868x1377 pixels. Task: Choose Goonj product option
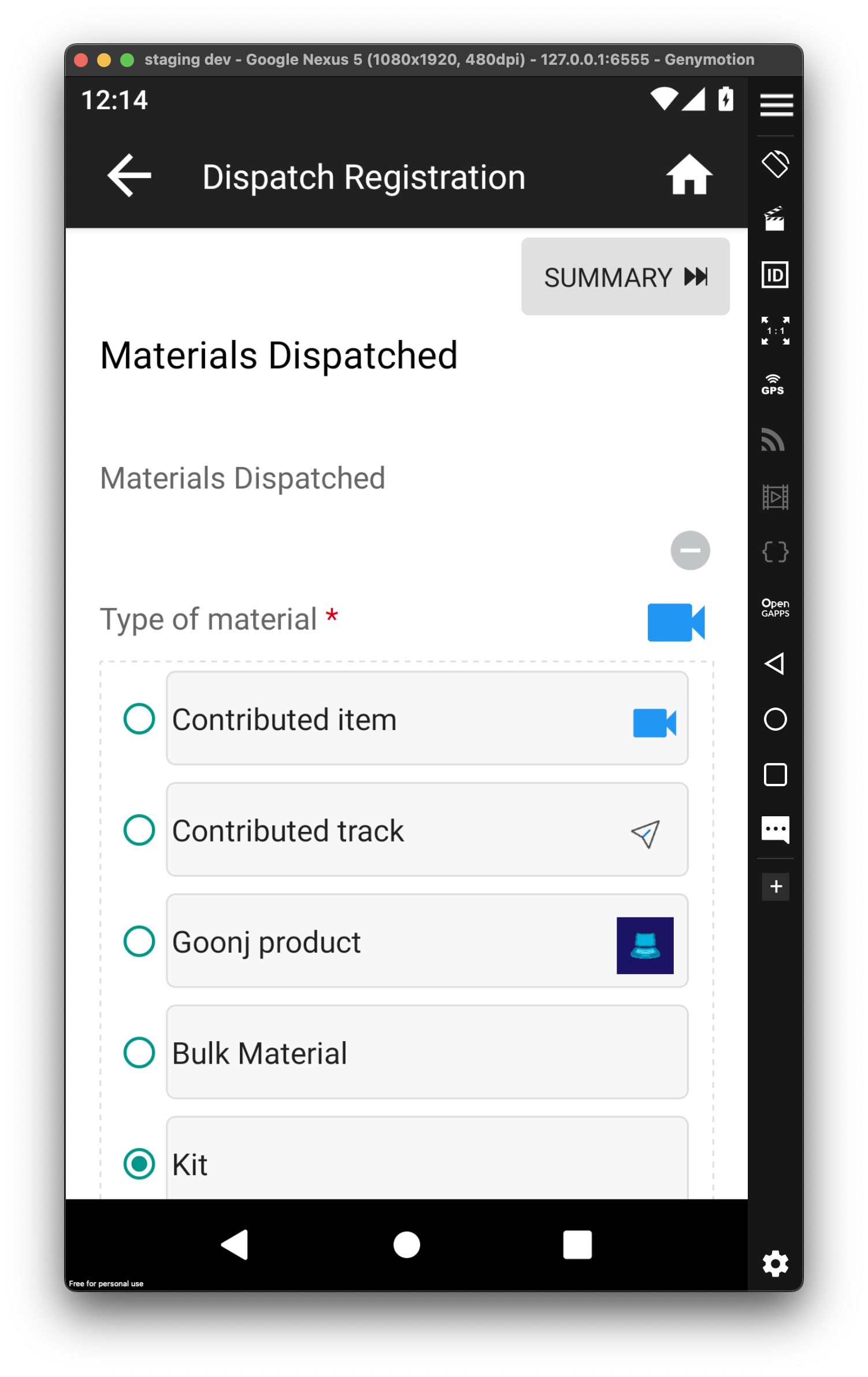click(x=139, y=941)
